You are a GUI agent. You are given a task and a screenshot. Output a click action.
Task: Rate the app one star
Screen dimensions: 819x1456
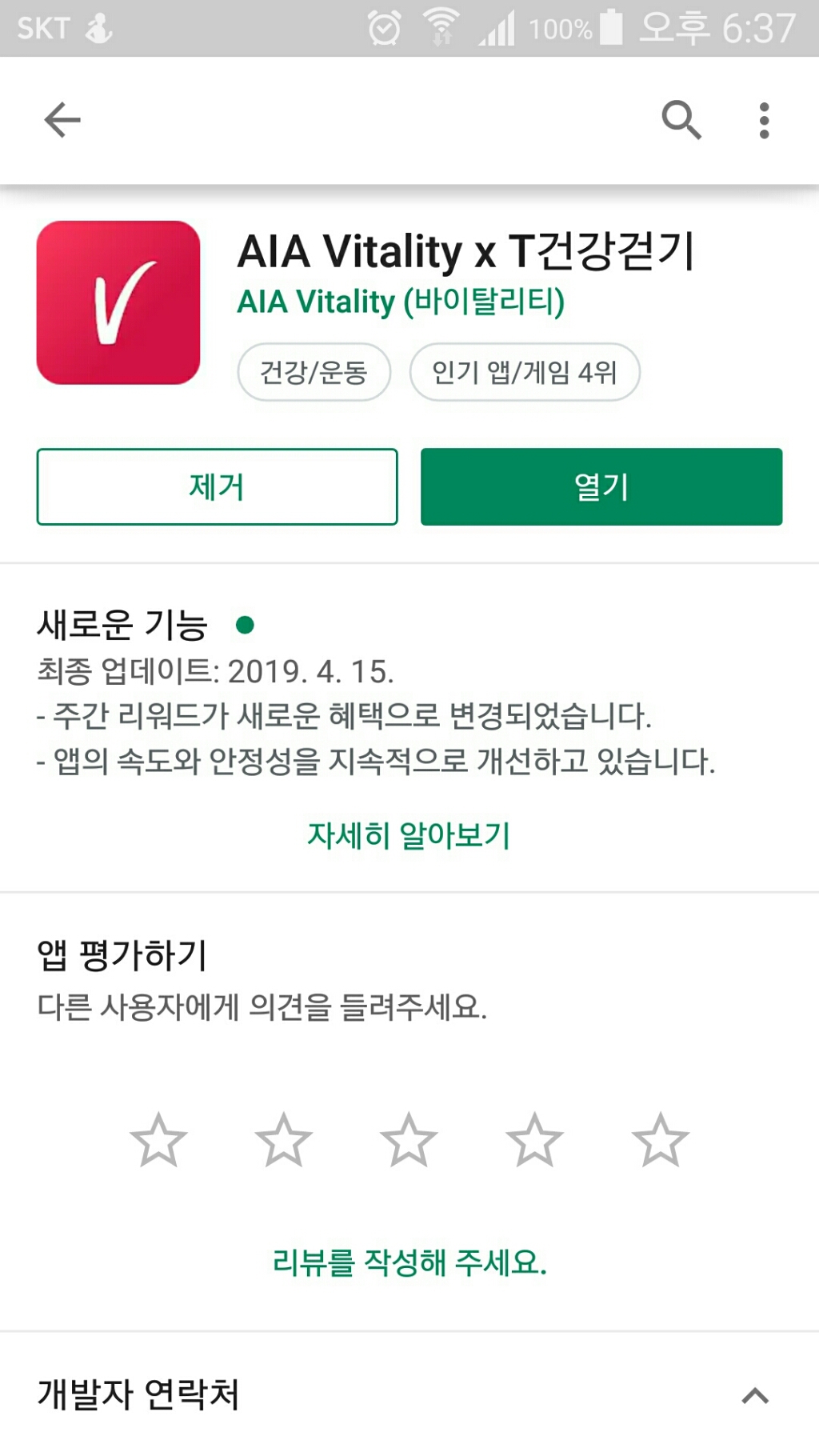coord(158,1140)
